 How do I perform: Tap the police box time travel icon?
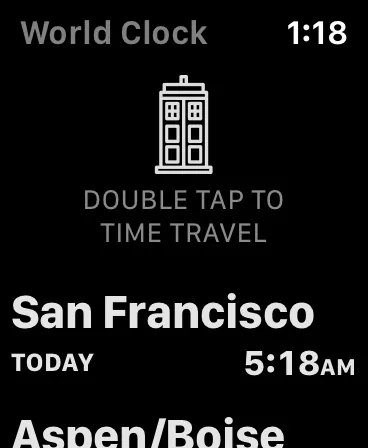pos(184,125)
